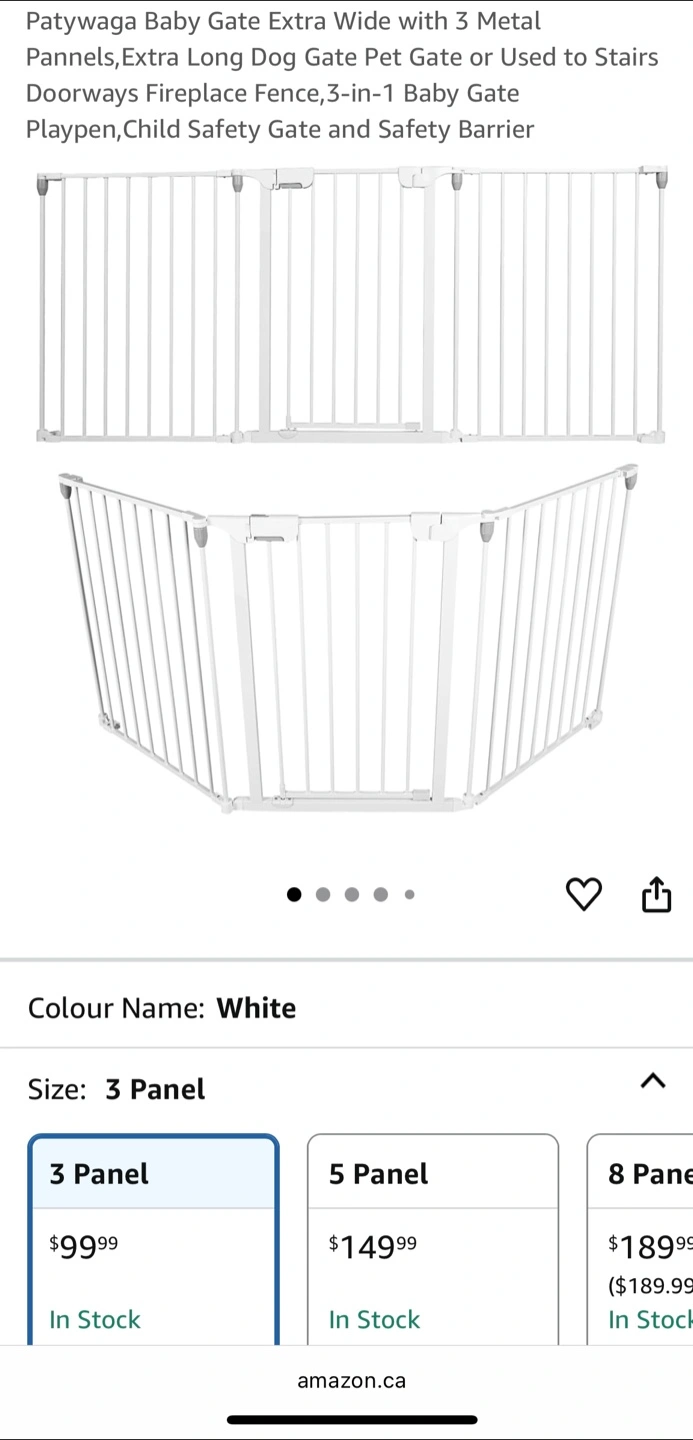Image resolution: width=693 pixels, height=1440 pixels.
Task: Add this baby gate to wish list
Action: [584, 894]
